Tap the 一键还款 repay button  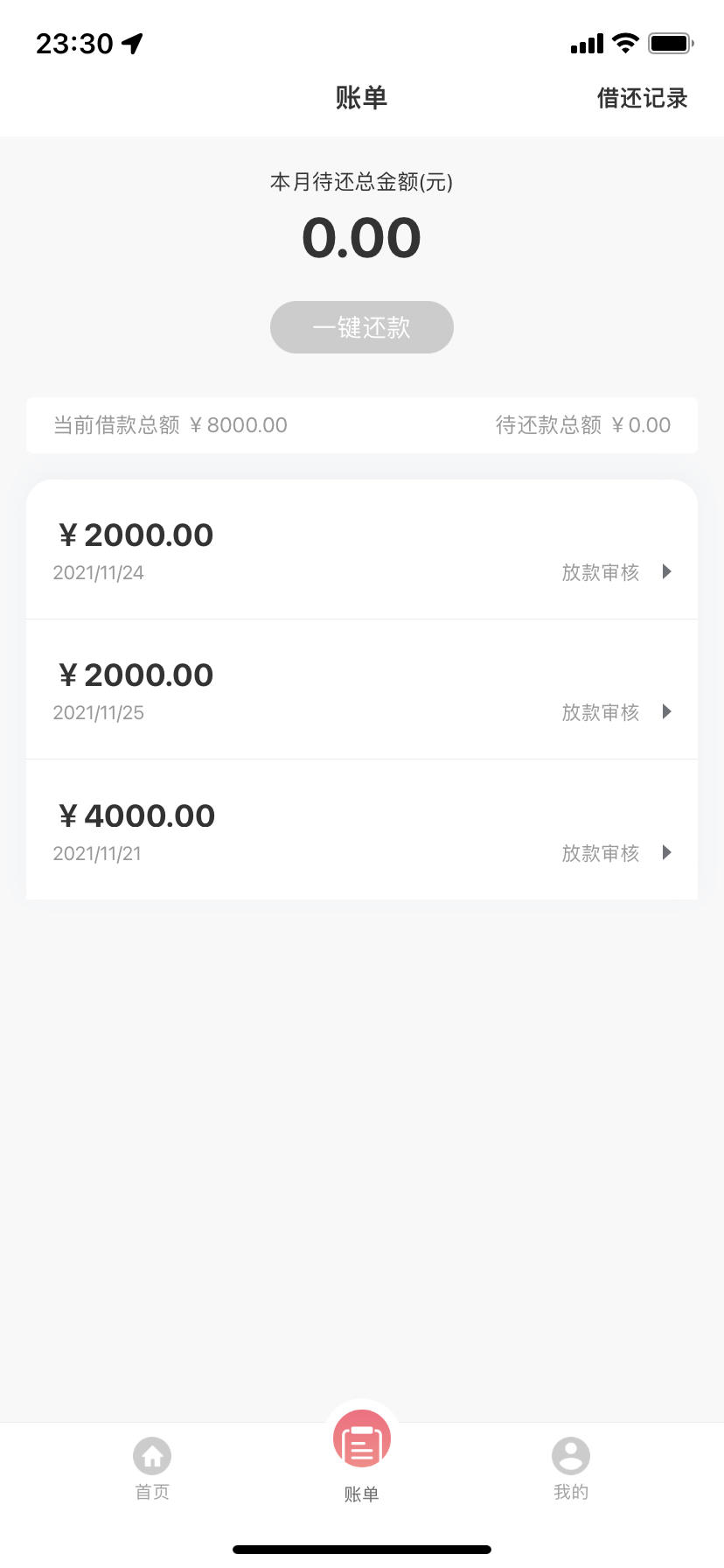[362, 327]
